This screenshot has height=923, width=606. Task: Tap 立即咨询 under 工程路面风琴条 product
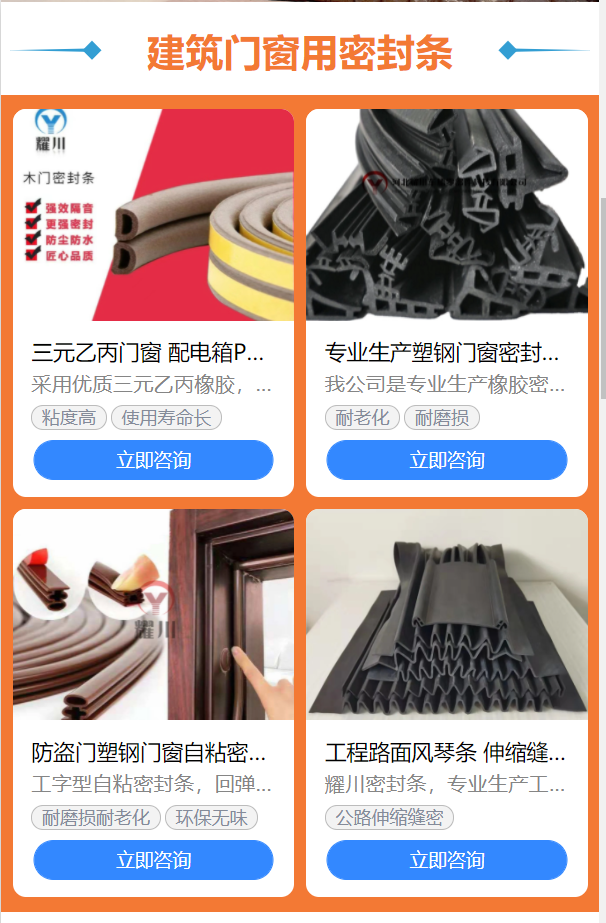446,860
